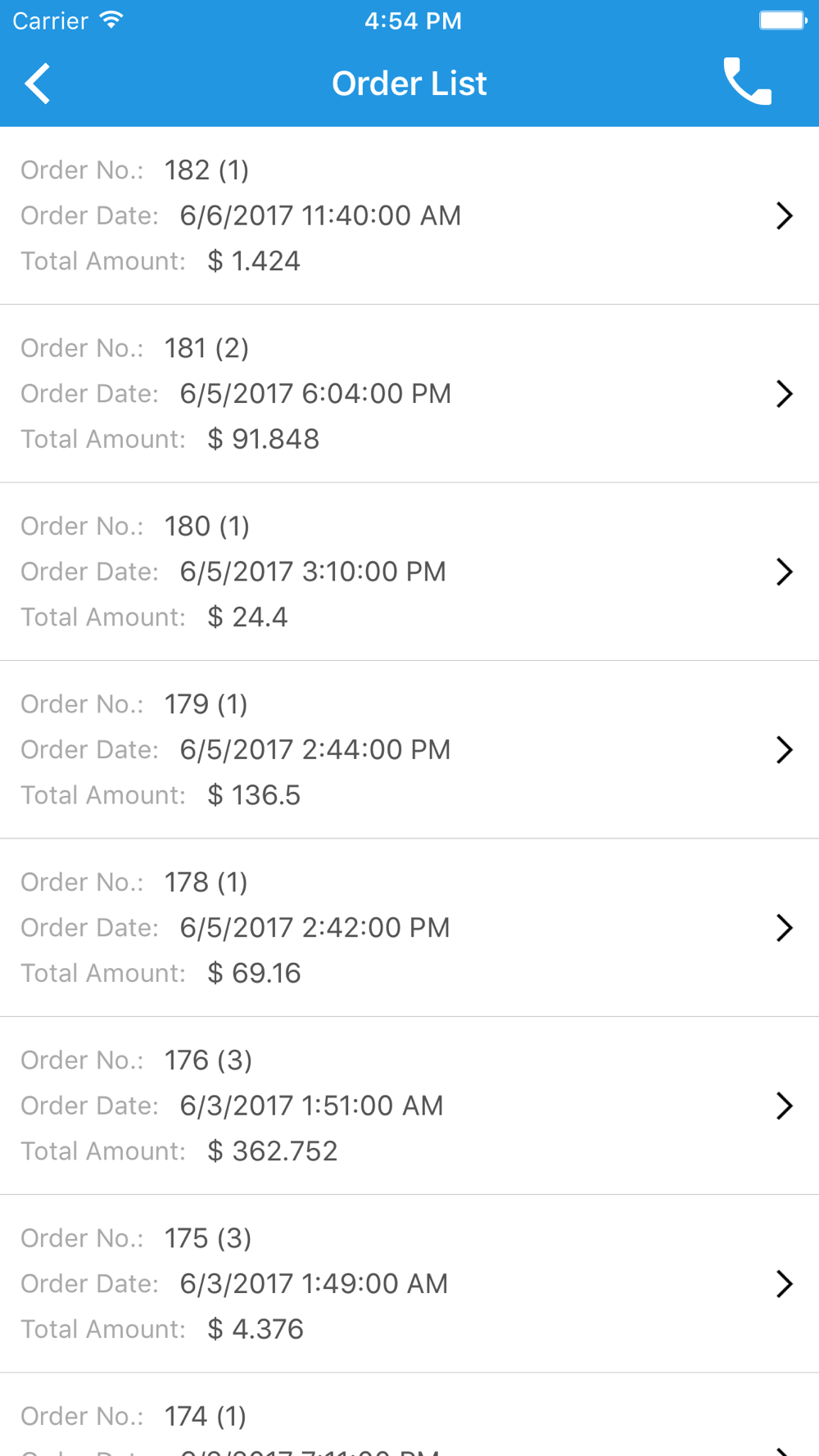Open order 176 totaling $362.752
Image resolution: width=819 pixels, height=1456 pixels.
[409, 1106]
